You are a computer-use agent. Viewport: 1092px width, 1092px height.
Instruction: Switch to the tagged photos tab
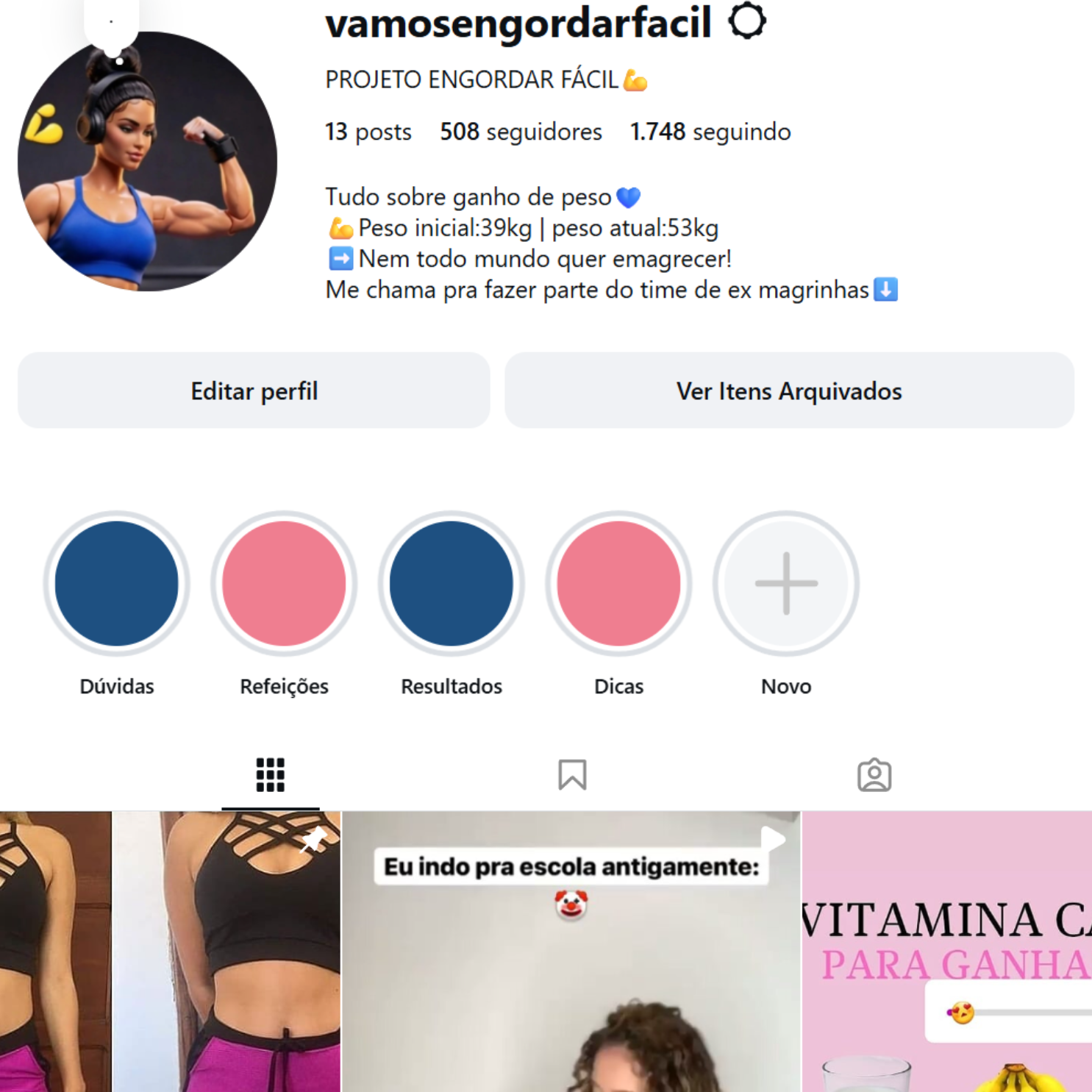874,775
